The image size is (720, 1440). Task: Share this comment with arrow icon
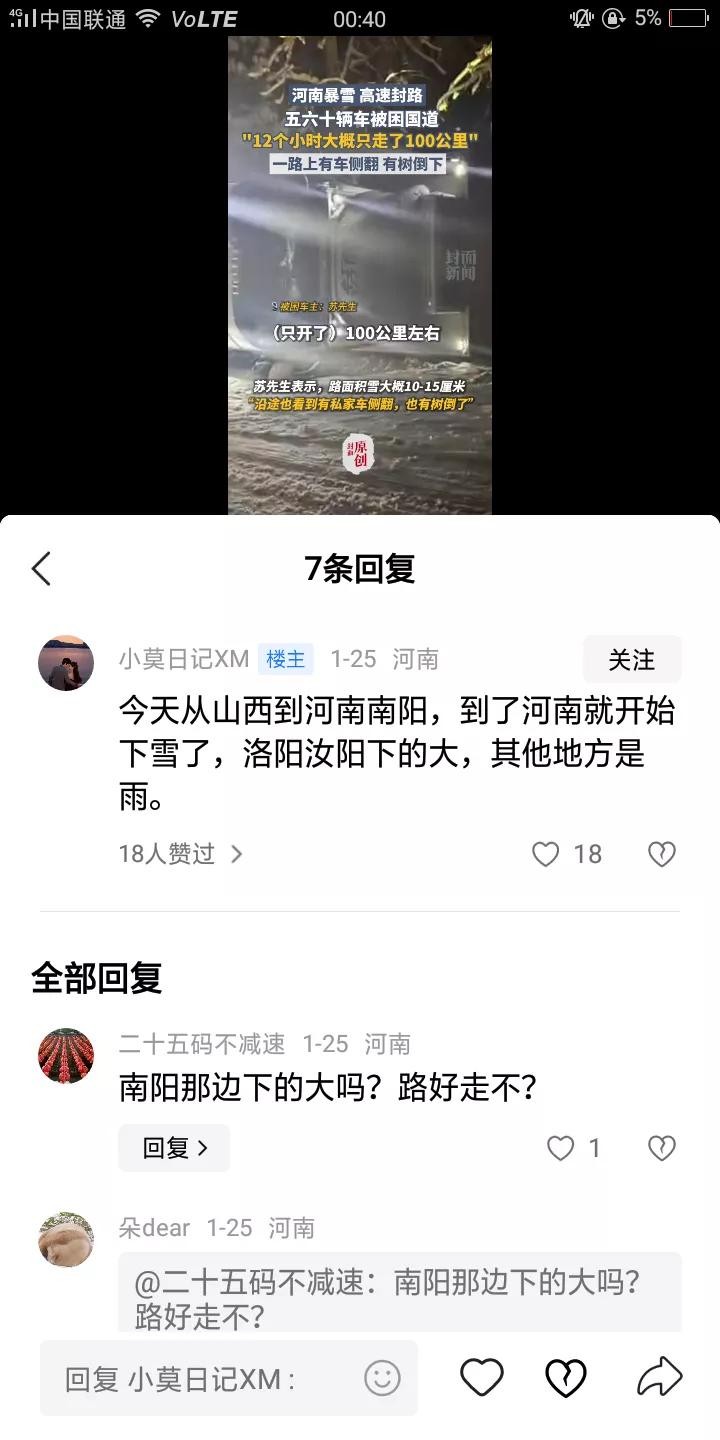pos(660,1378)
